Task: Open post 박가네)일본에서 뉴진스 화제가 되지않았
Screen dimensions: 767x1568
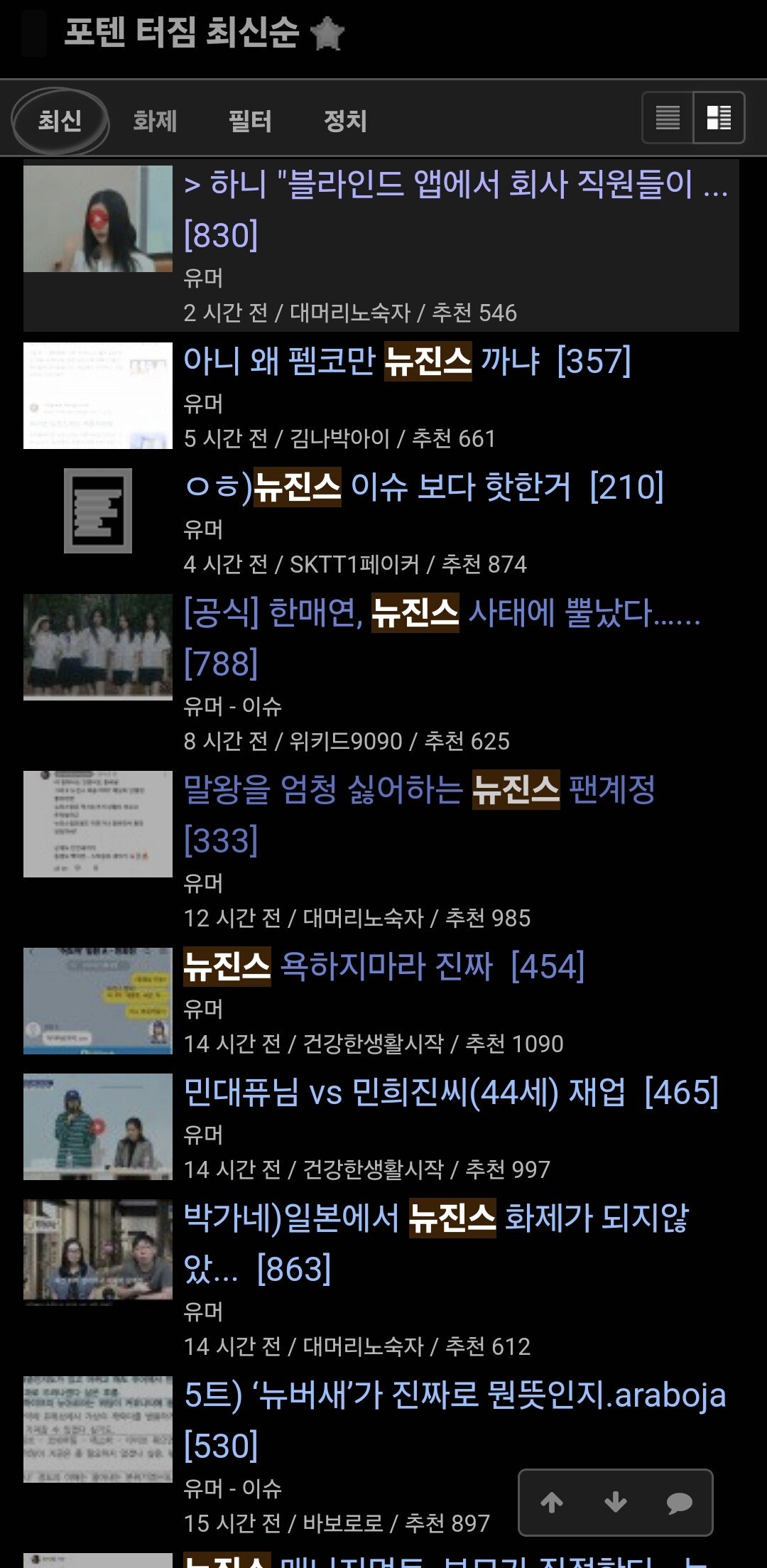Action: 436,1218
